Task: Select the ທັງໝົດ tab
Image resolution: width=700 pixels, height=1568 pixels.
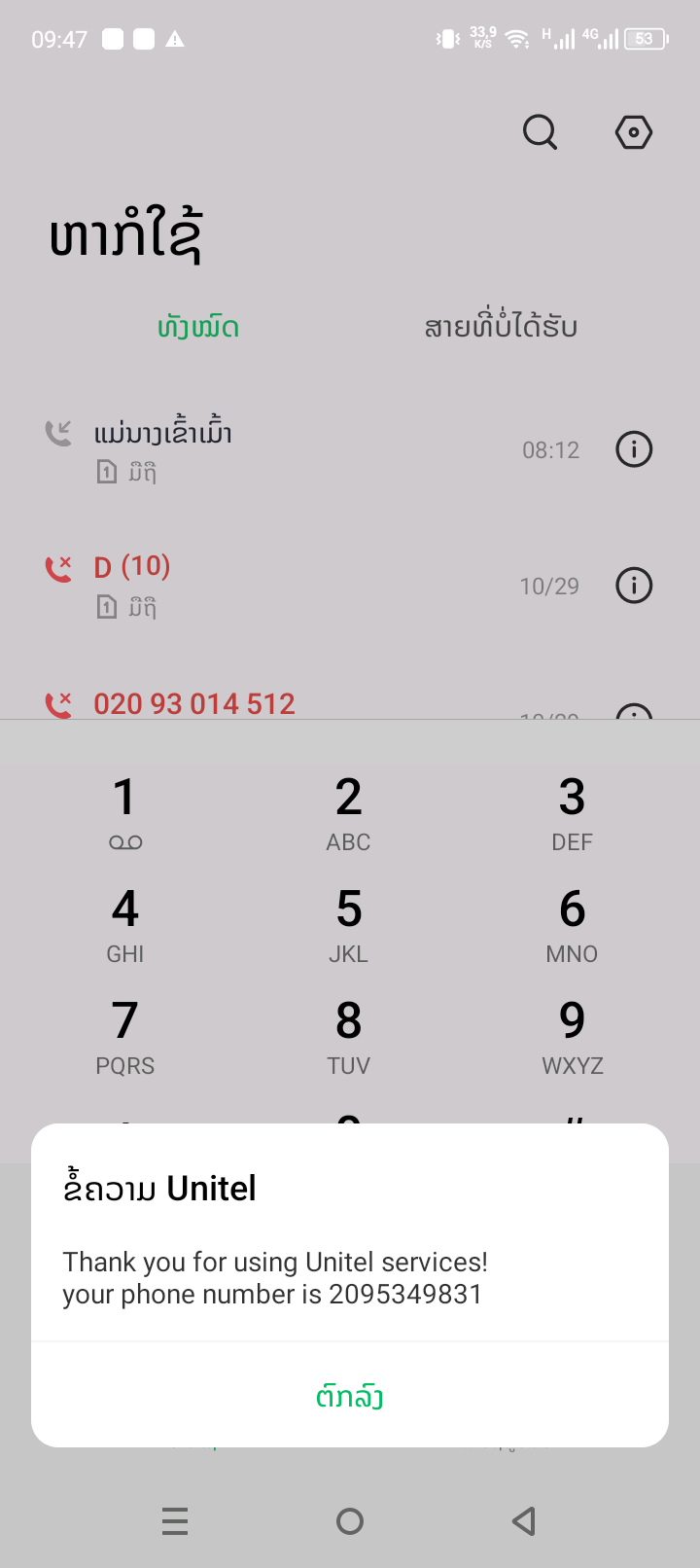Action: [198, 327]
